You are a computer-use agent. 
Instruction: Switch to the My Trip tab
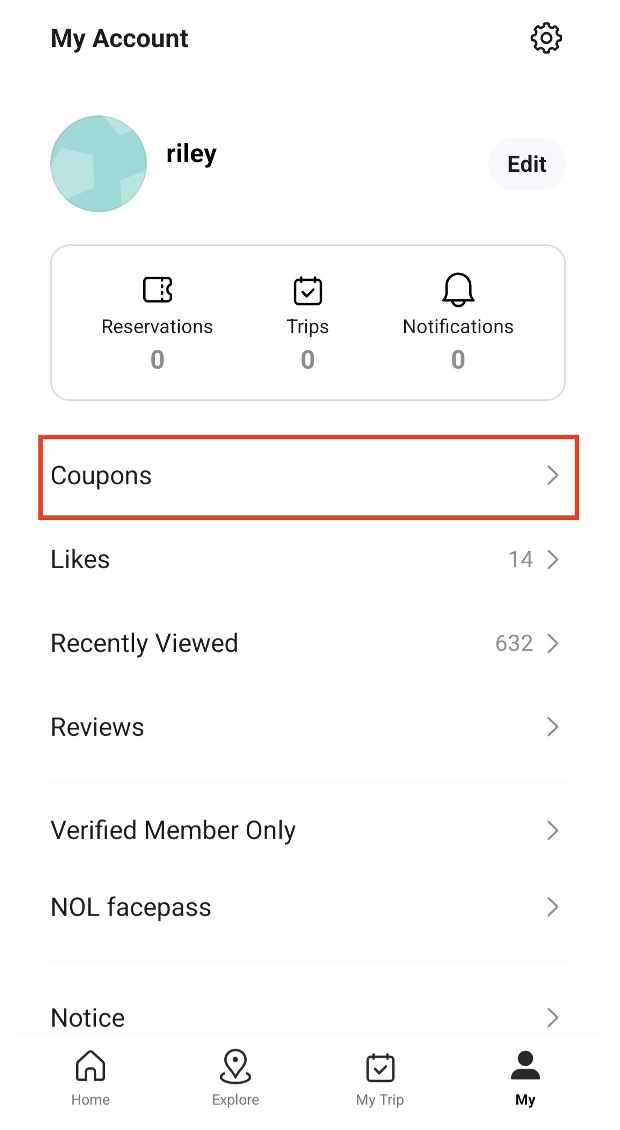(x=380, y=1078)
